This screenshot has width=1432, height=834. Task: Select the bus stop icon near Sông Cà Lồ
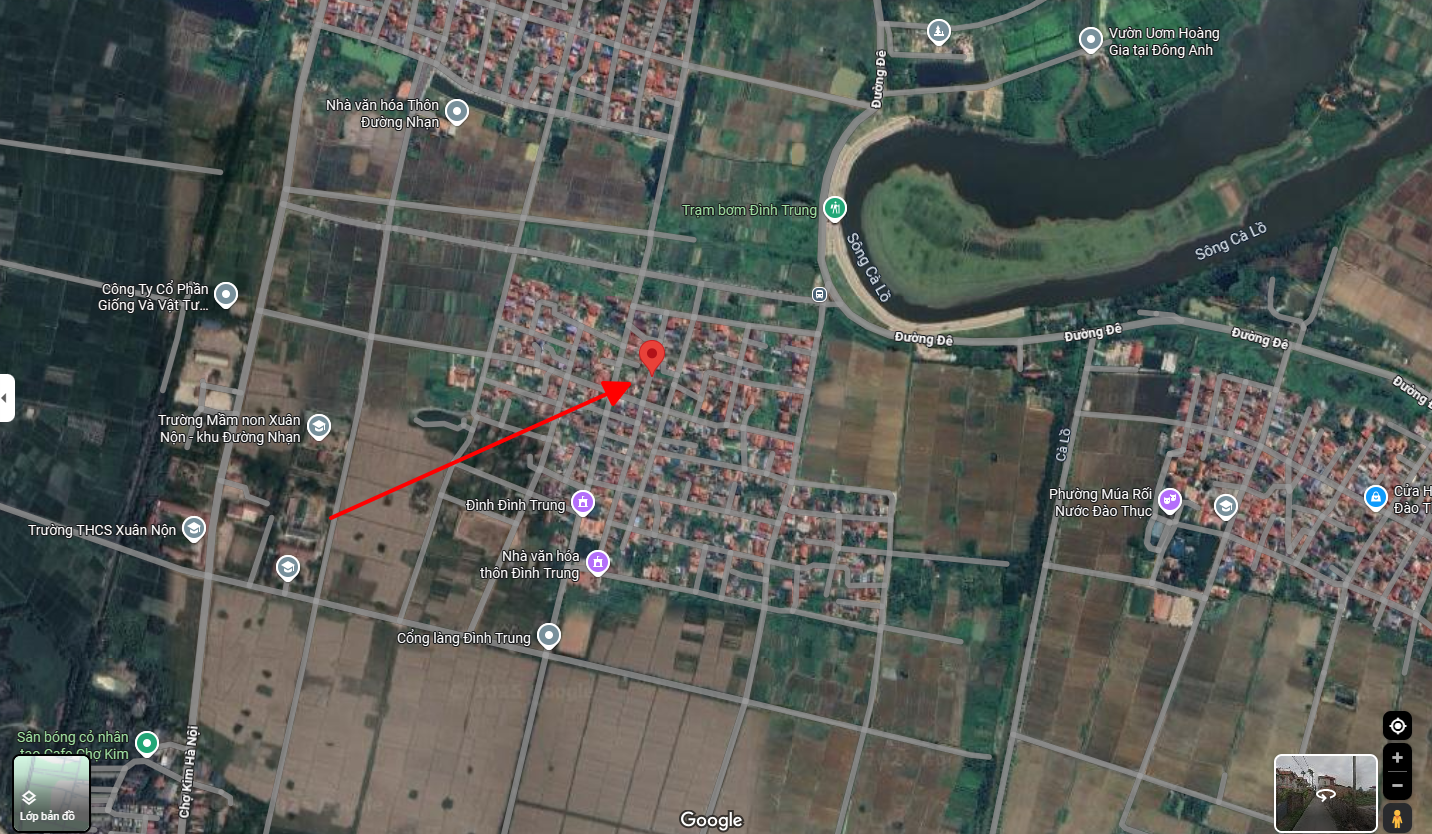(819, 294)
